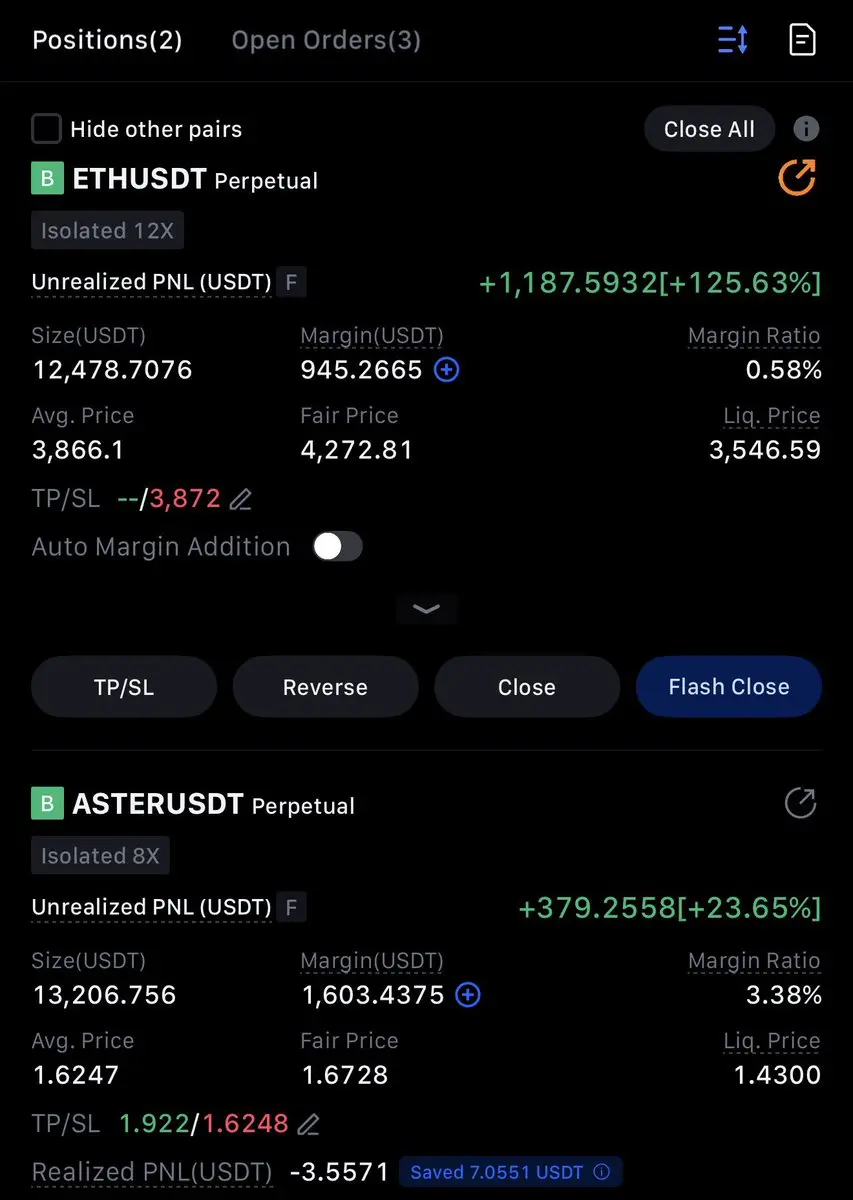Screen dimensions: 853x1200
Task: Edit the ETHUSDT TP/SL values
Action: pyautogui.click(x=240, y=499)
